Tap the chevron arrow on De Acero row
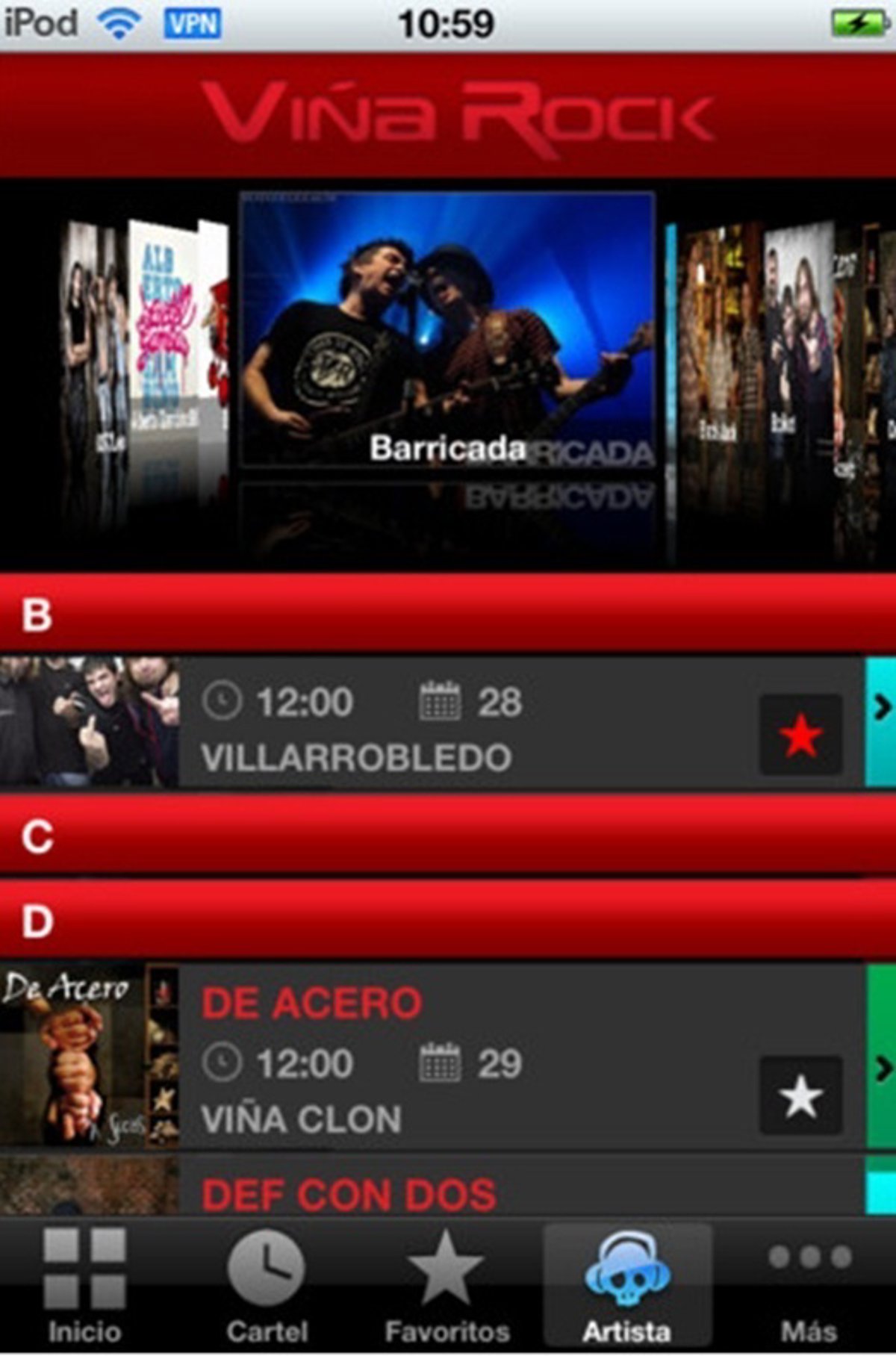Image resolution: width=896 pixels, height=1356 pixels. click(x=881, y=1068)
